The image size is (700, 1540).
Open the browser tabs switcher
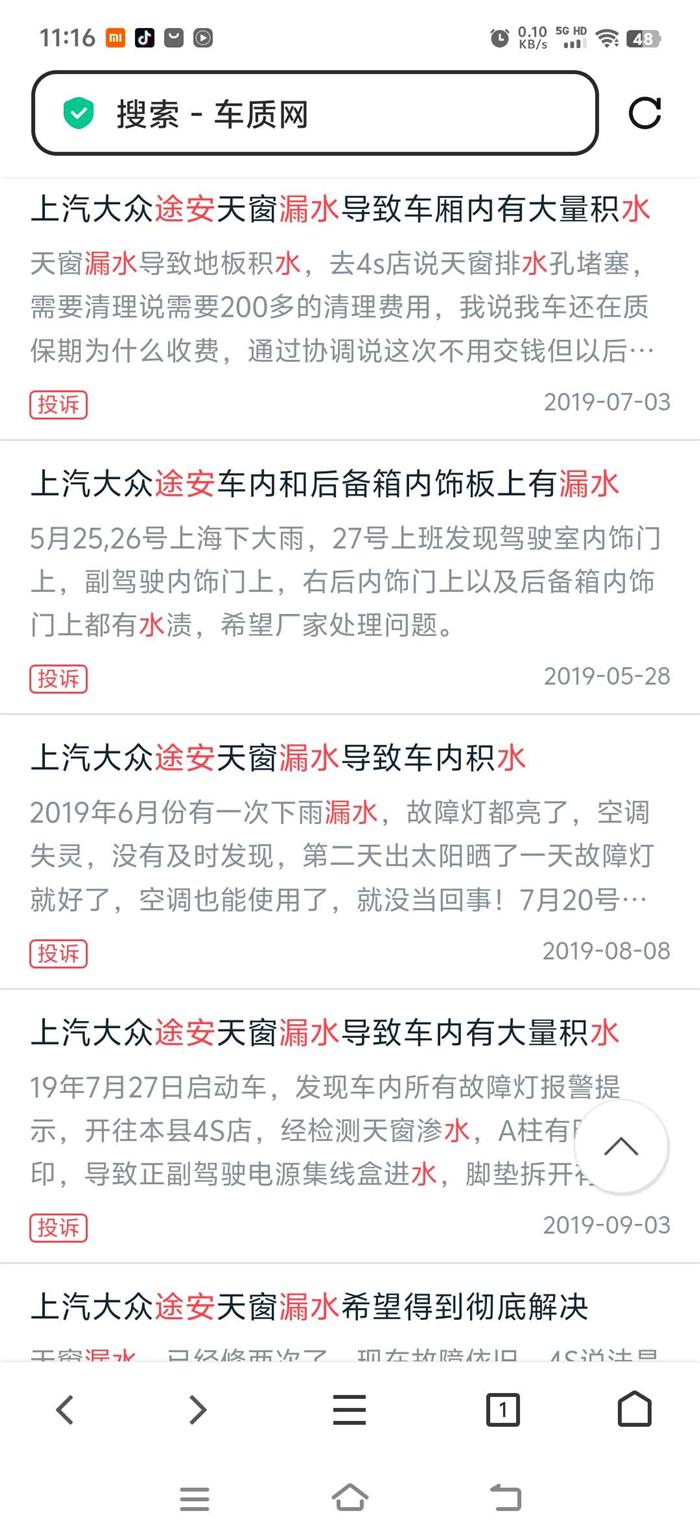(x=502, y=1410)
